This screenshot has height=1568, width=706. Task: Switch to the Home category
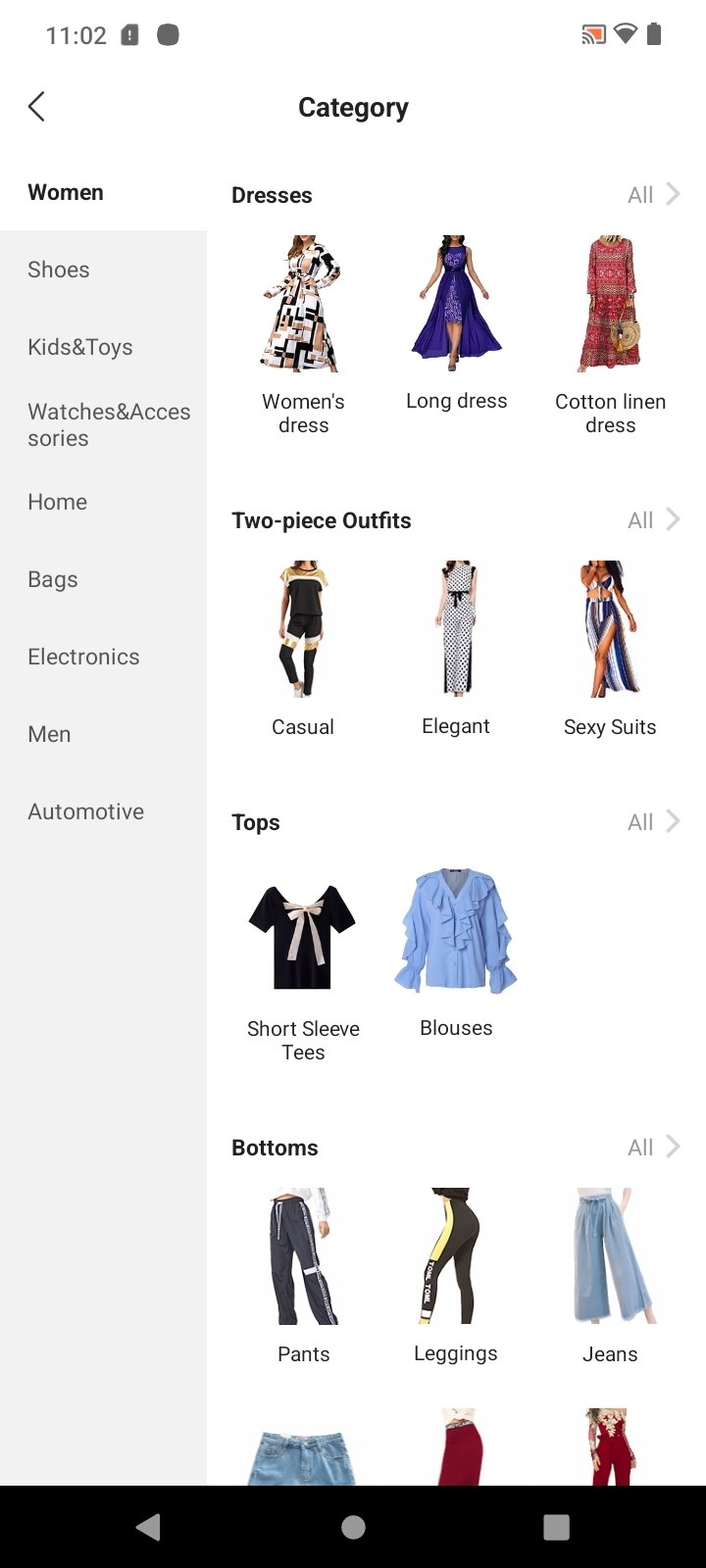(x=58, y=502)
